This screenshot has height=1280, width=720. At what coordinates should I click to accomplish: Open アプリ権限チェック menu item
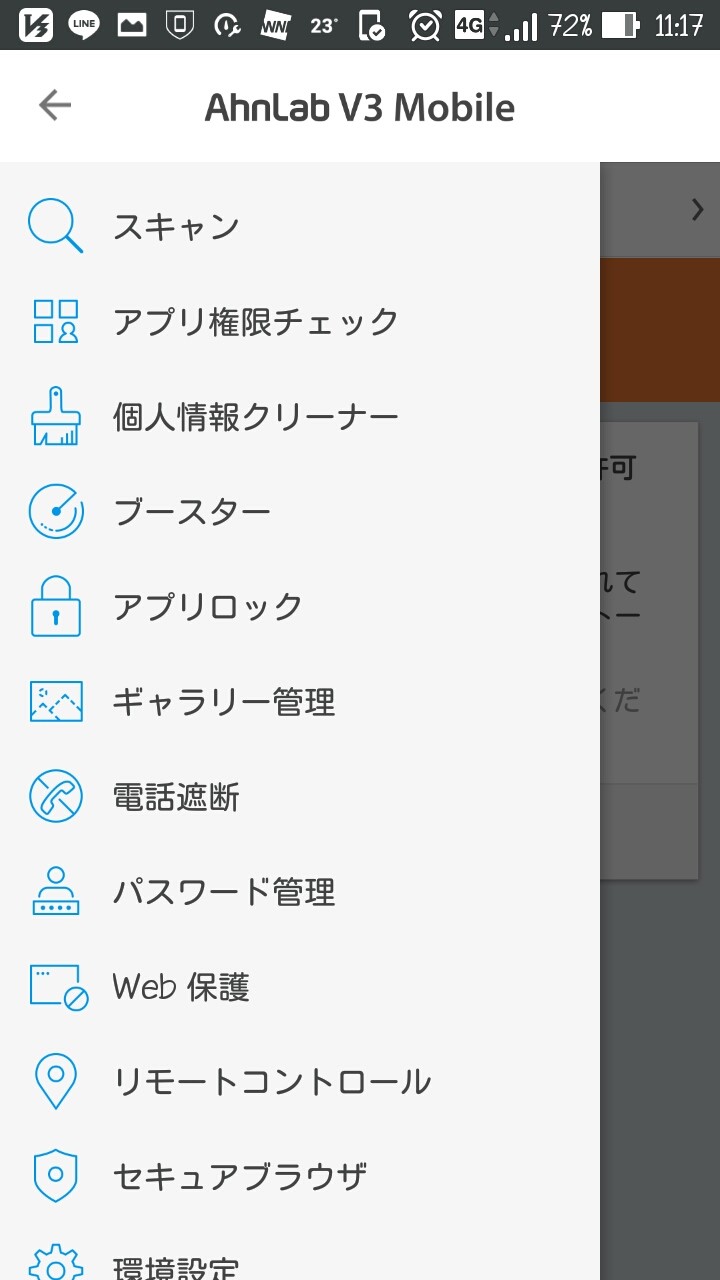255,321
